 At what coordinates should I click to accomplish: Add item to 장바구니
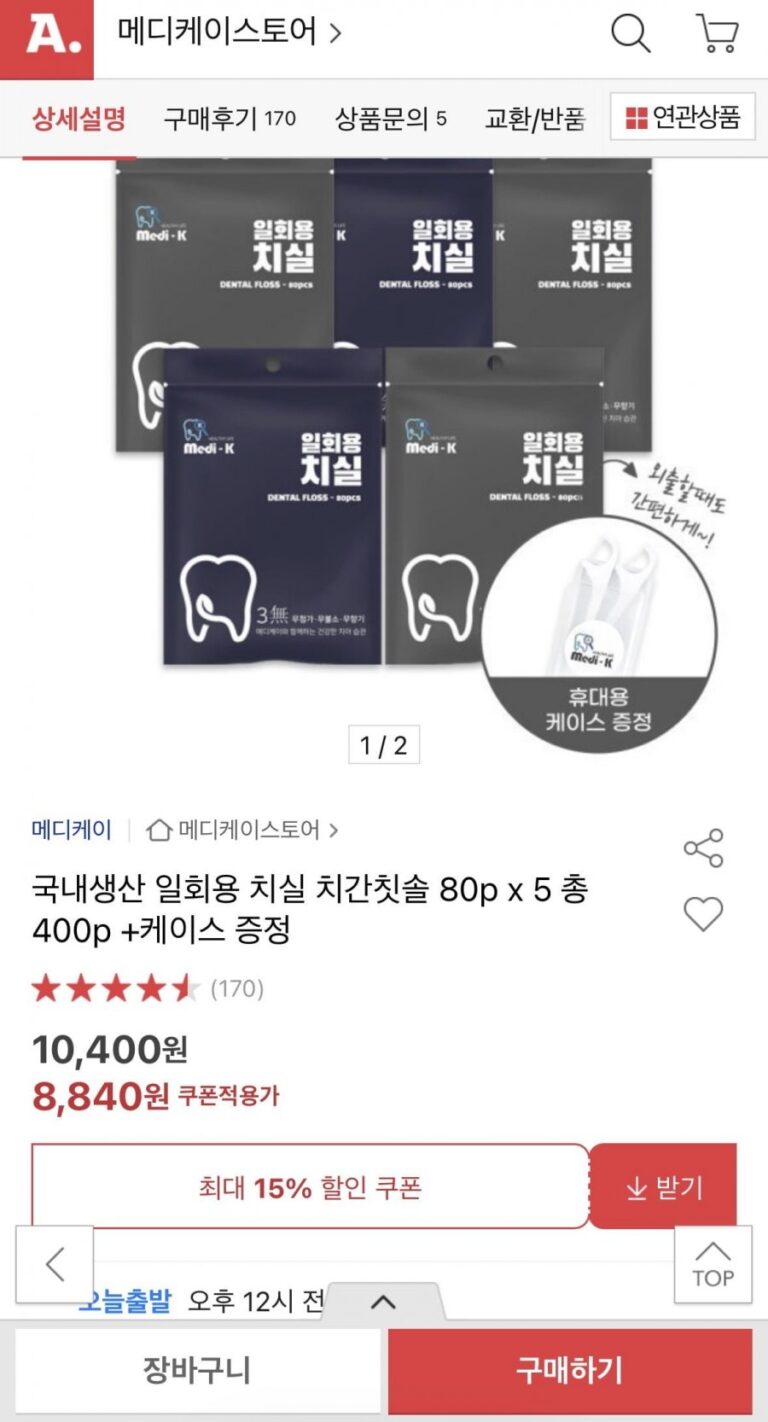tap(197, 1370)
